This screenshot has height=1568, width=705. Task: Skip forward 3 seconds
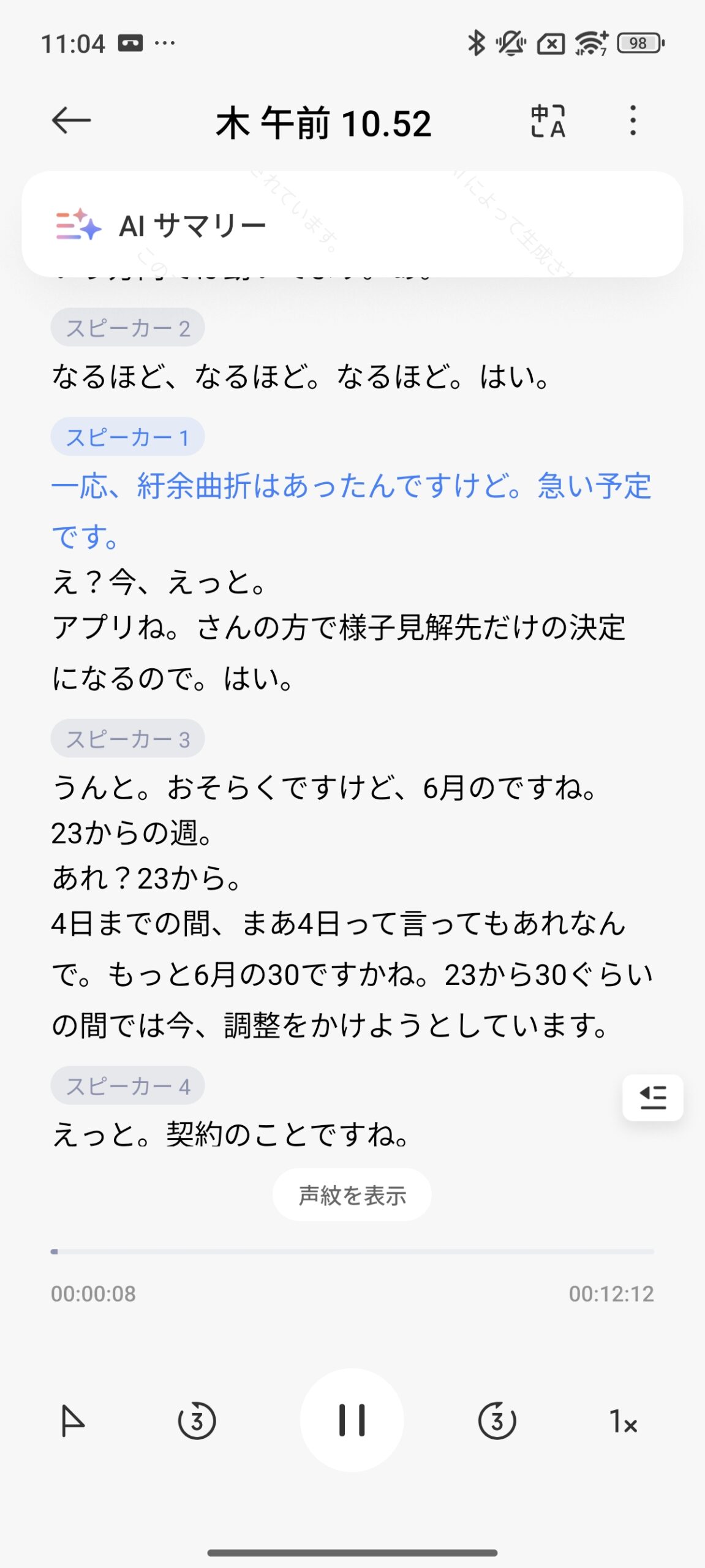pos(497,1420)
